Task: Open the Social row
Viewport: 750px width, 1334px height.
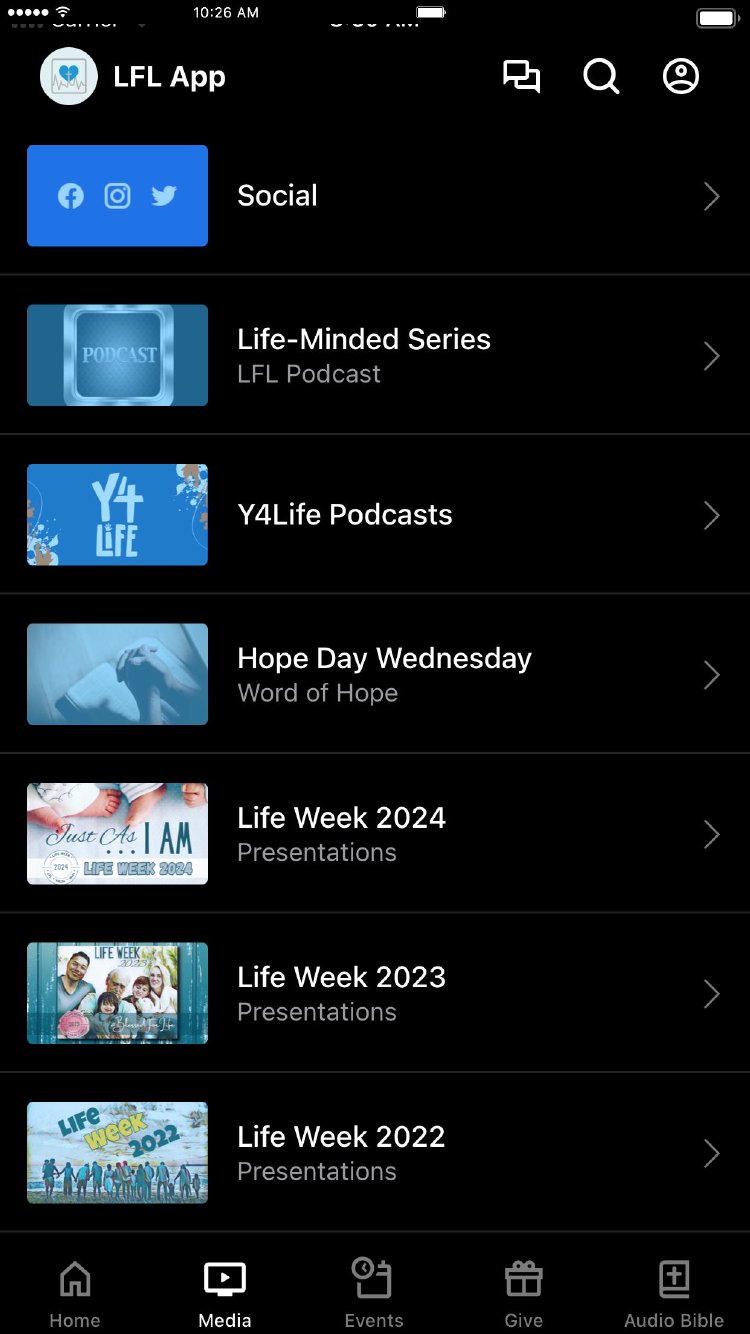Action: pos(375,196)
